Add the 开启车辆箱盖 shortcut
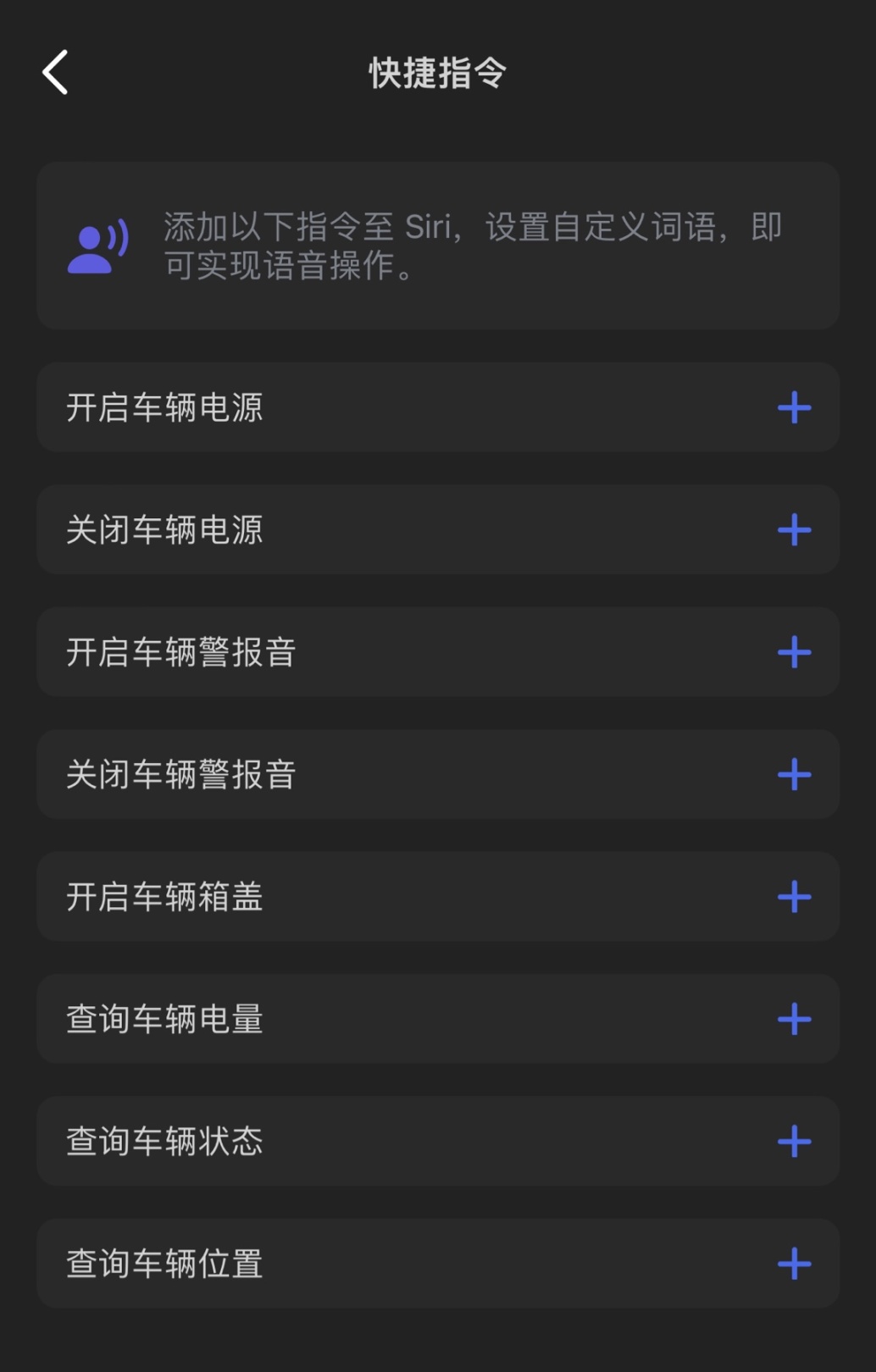Viewport: 876px width, 1372px height. 794,897
